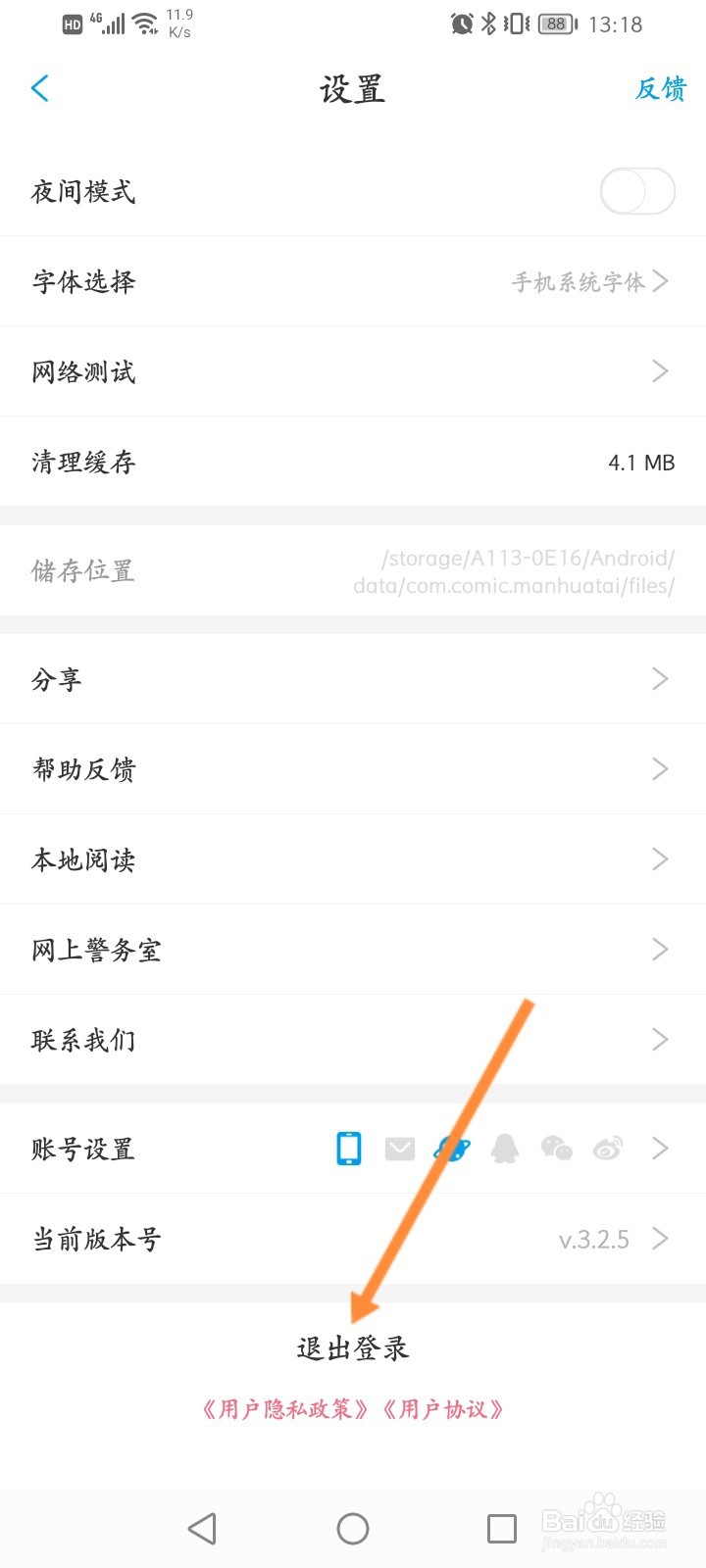
Task: Select 网上警务室 row
Action: pyautogui.click(x=353, y=950)
